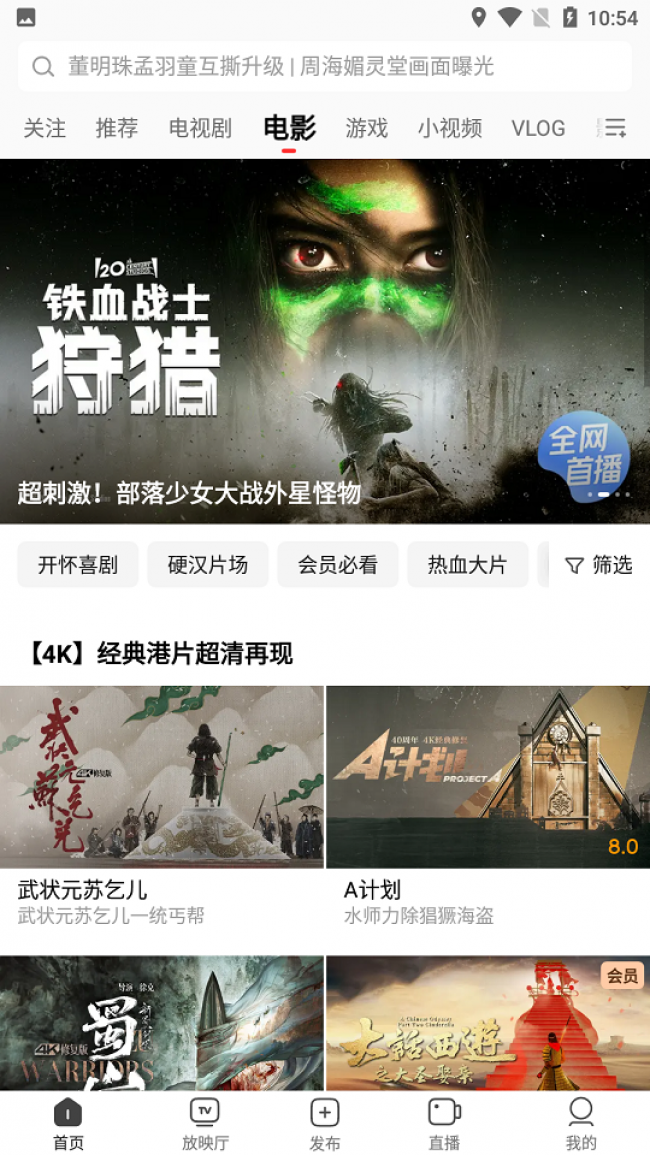Viewport: 650px width, 1155px height.
Task: Open the 筛选 filter options
Action: point(599,565)
